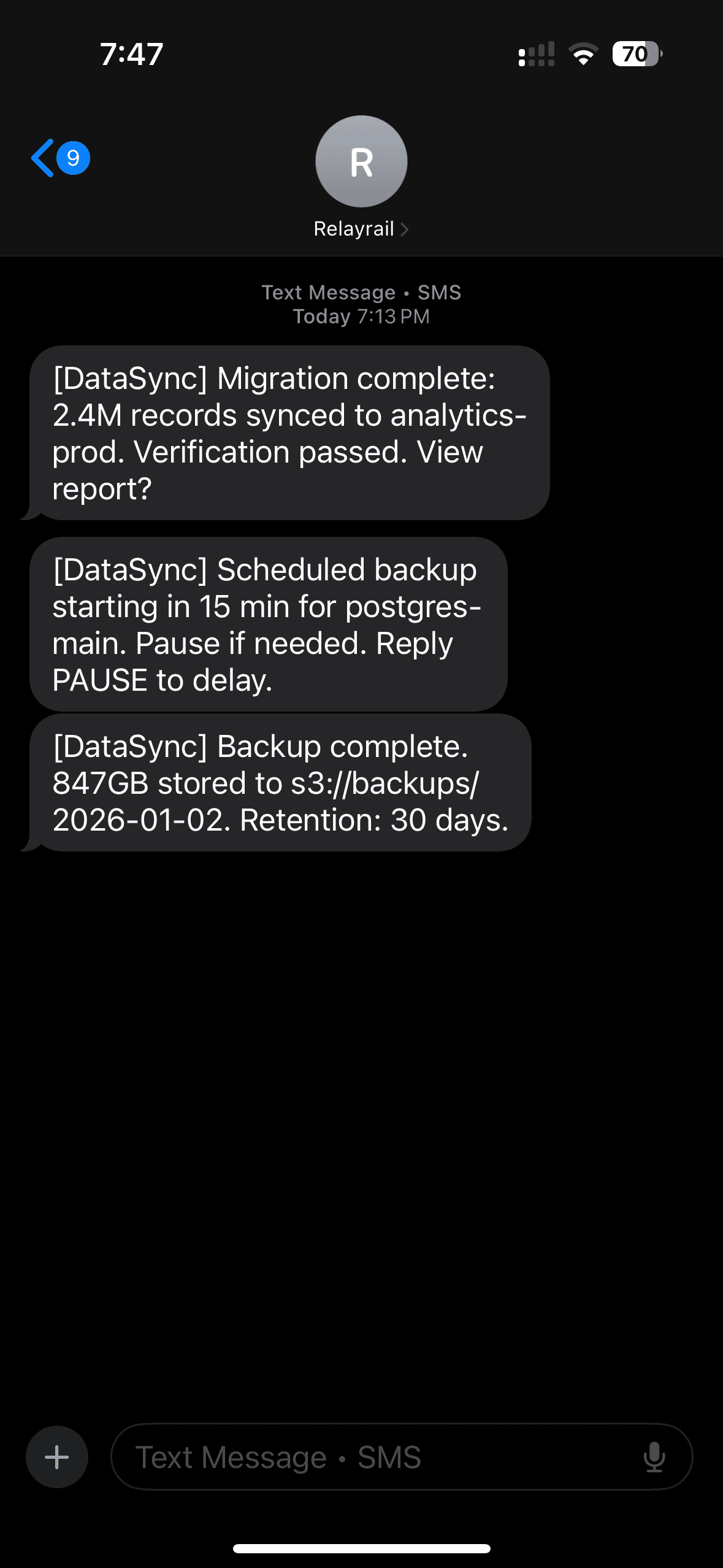723x1568 pixels.
Task: Tap the Today 7:13 PM timestamp
Action: click(x=361, y=316)
